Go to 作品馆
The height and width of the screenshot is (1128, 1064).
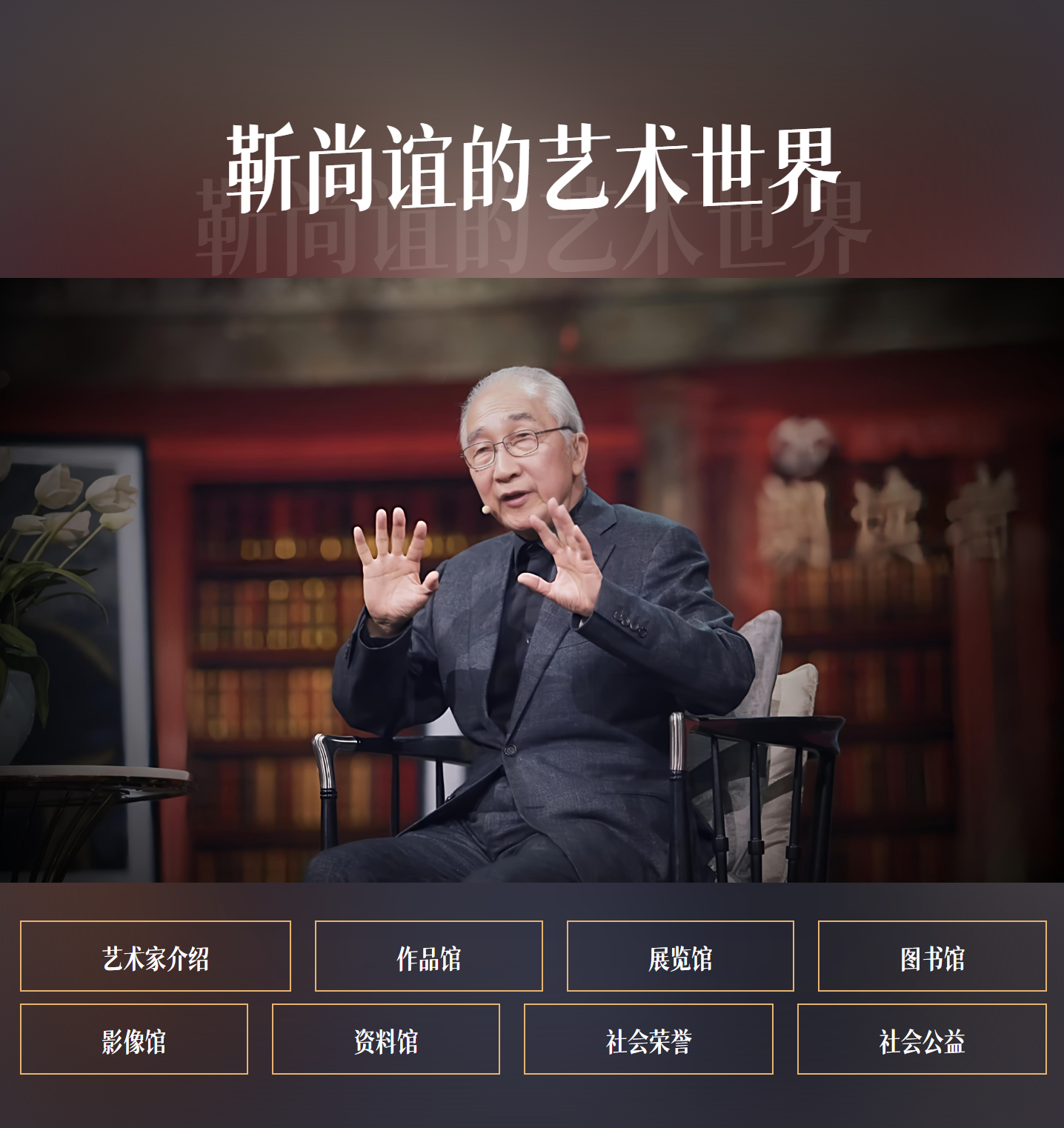pyautogui.click(x=429, y=956)
